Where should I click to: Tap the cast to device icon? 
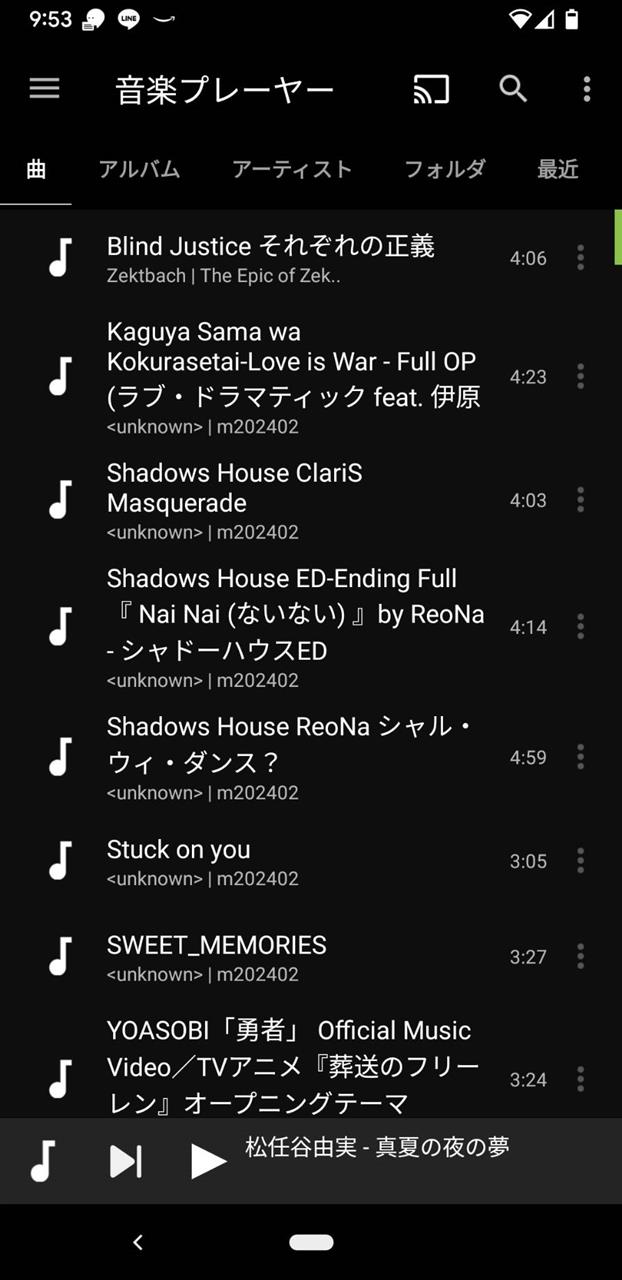click(431, 89)
